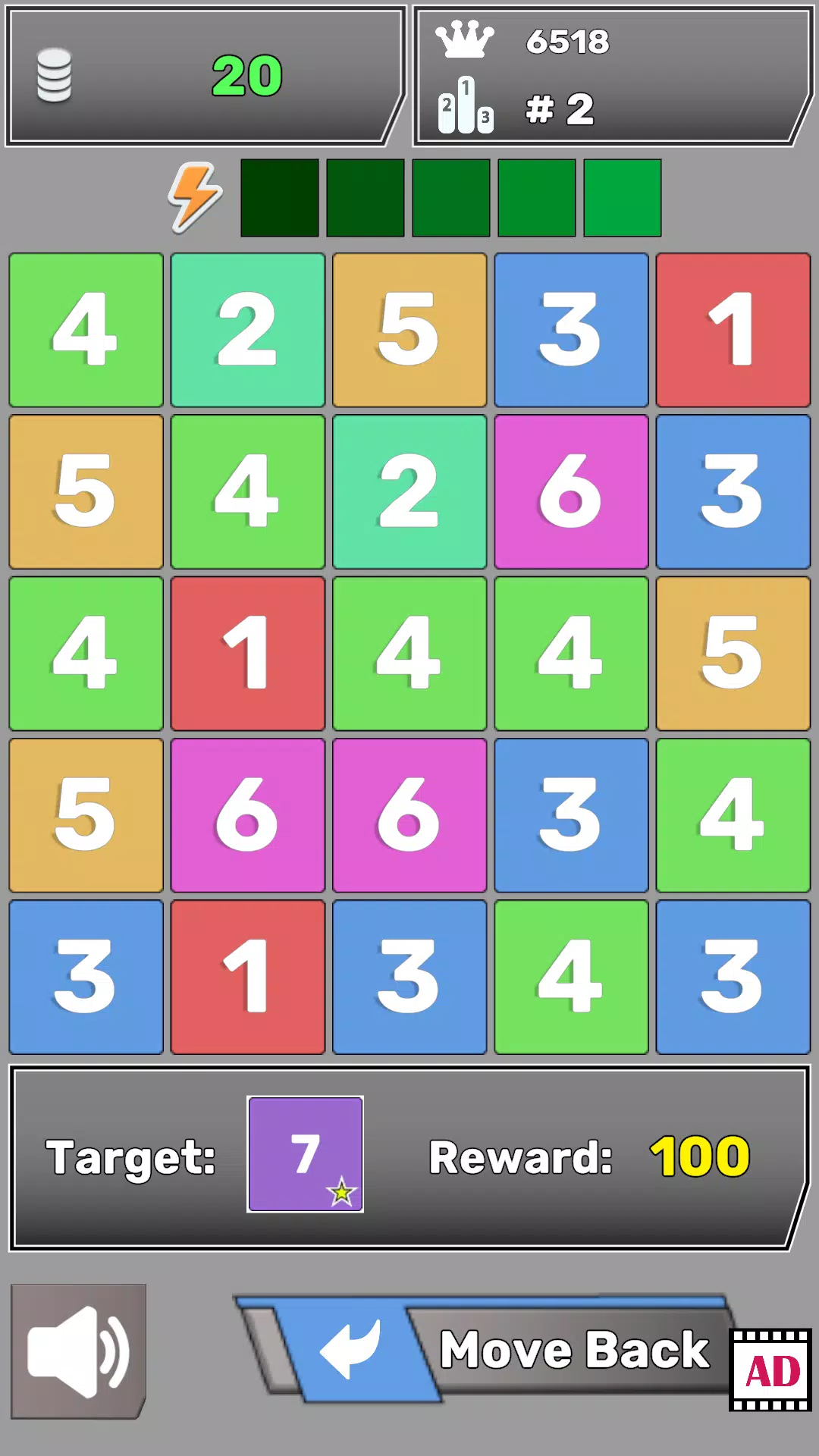Open the coin balance panel showing 20
This screenshot has height=1456, width=819.
[203, 76]
